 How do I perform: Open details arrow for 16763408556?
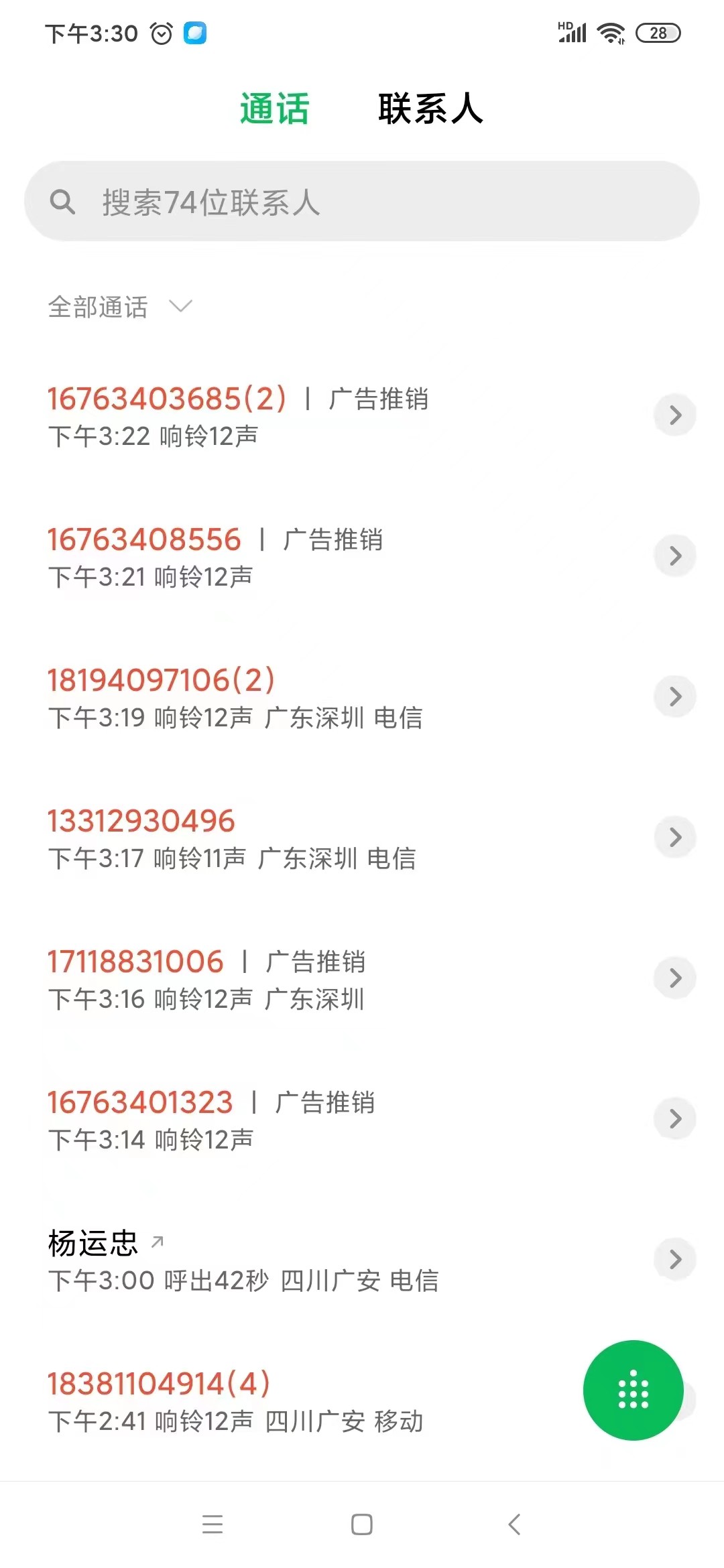(675, 556)
